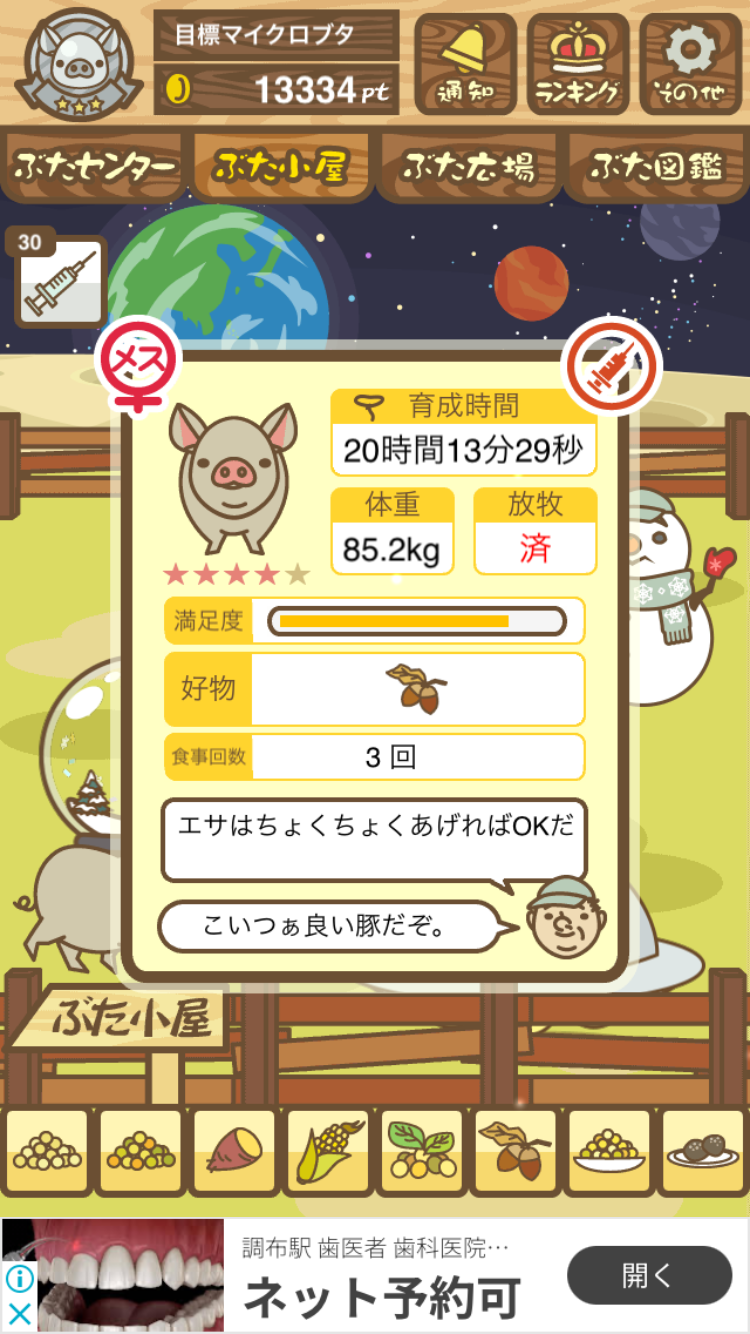
Task: Select the corn feed
Action: pos(328,1152)
